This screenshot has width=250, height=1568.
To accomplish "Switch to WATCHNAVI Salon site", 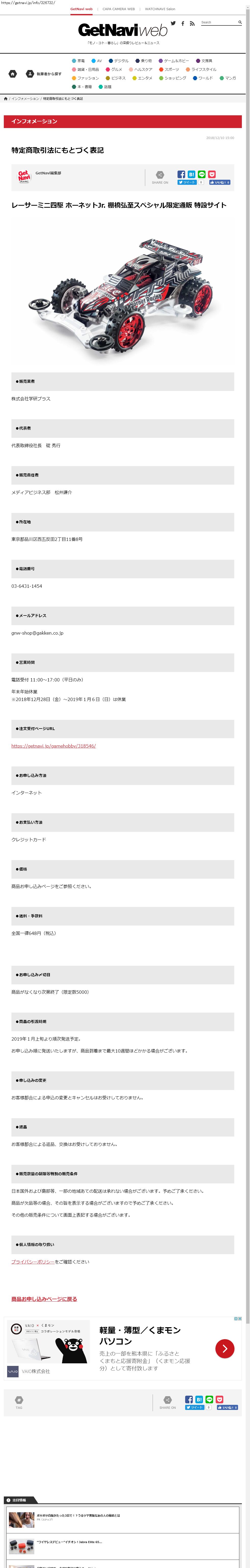I will click(x=160, y=9).
